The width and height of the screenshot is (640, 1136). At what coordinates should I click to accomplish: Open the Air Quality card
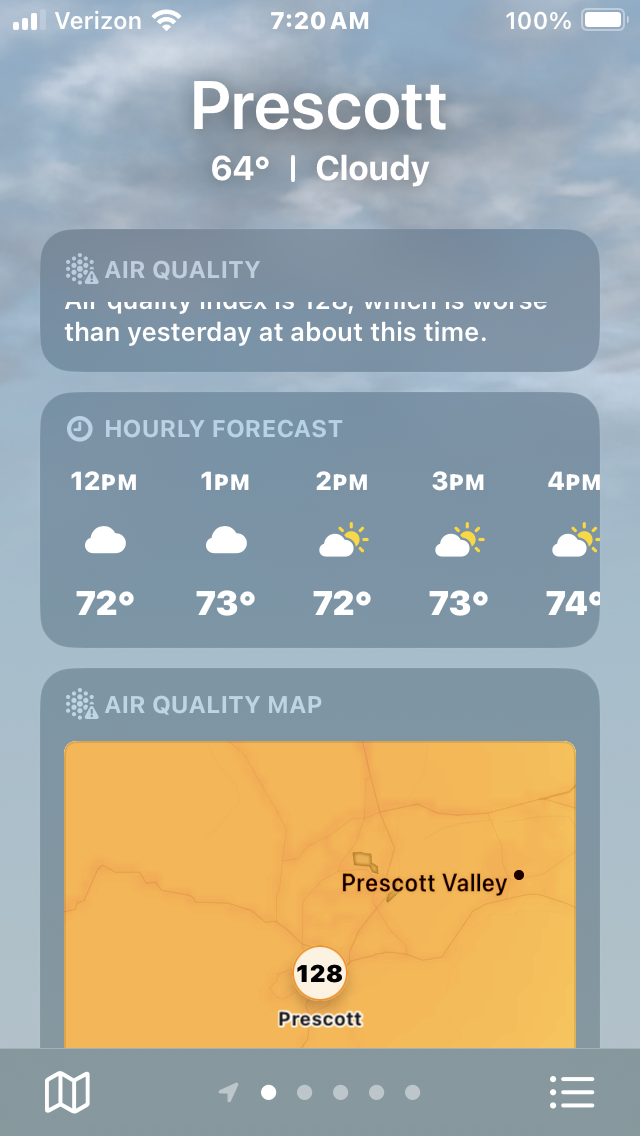pos(320,301)
